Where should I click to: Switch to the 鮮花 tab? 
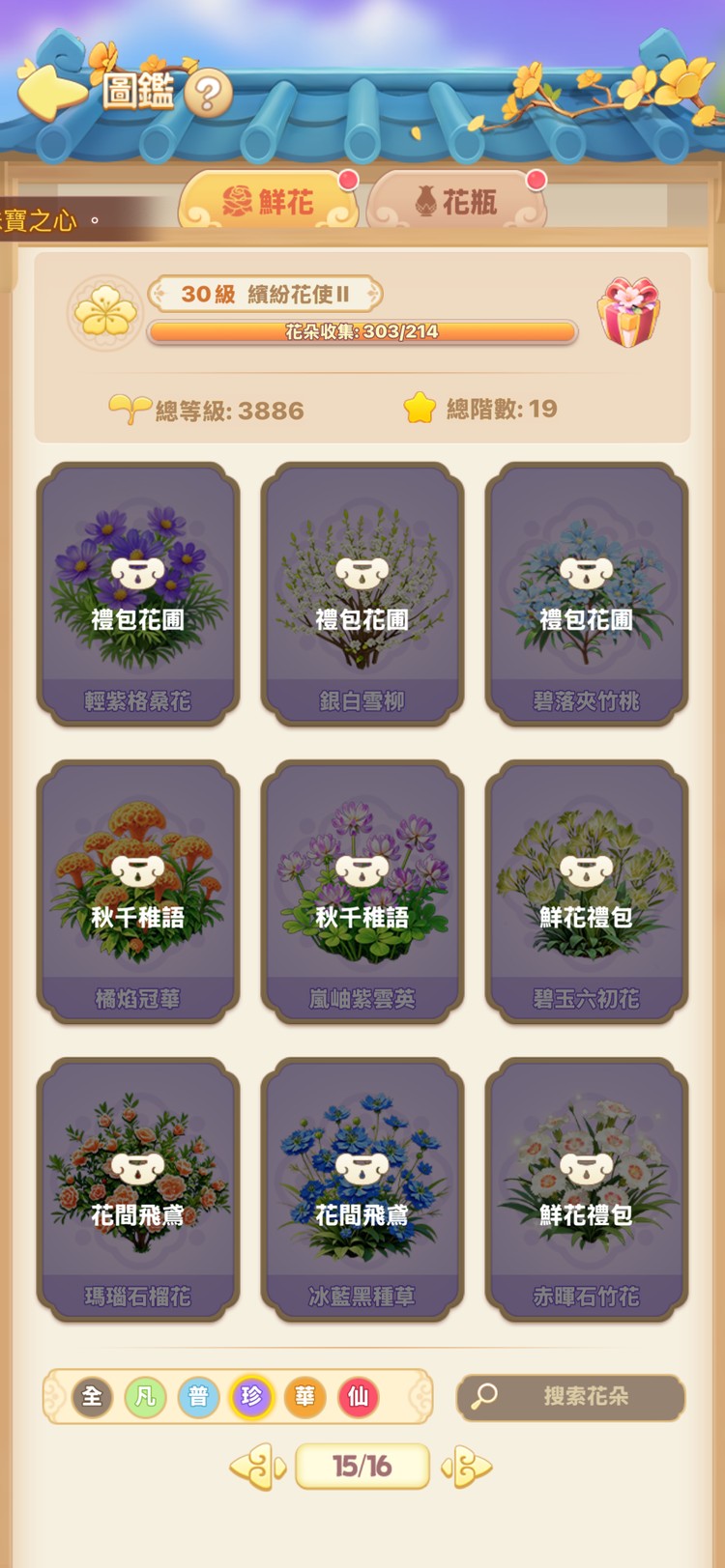coord(268,202)
